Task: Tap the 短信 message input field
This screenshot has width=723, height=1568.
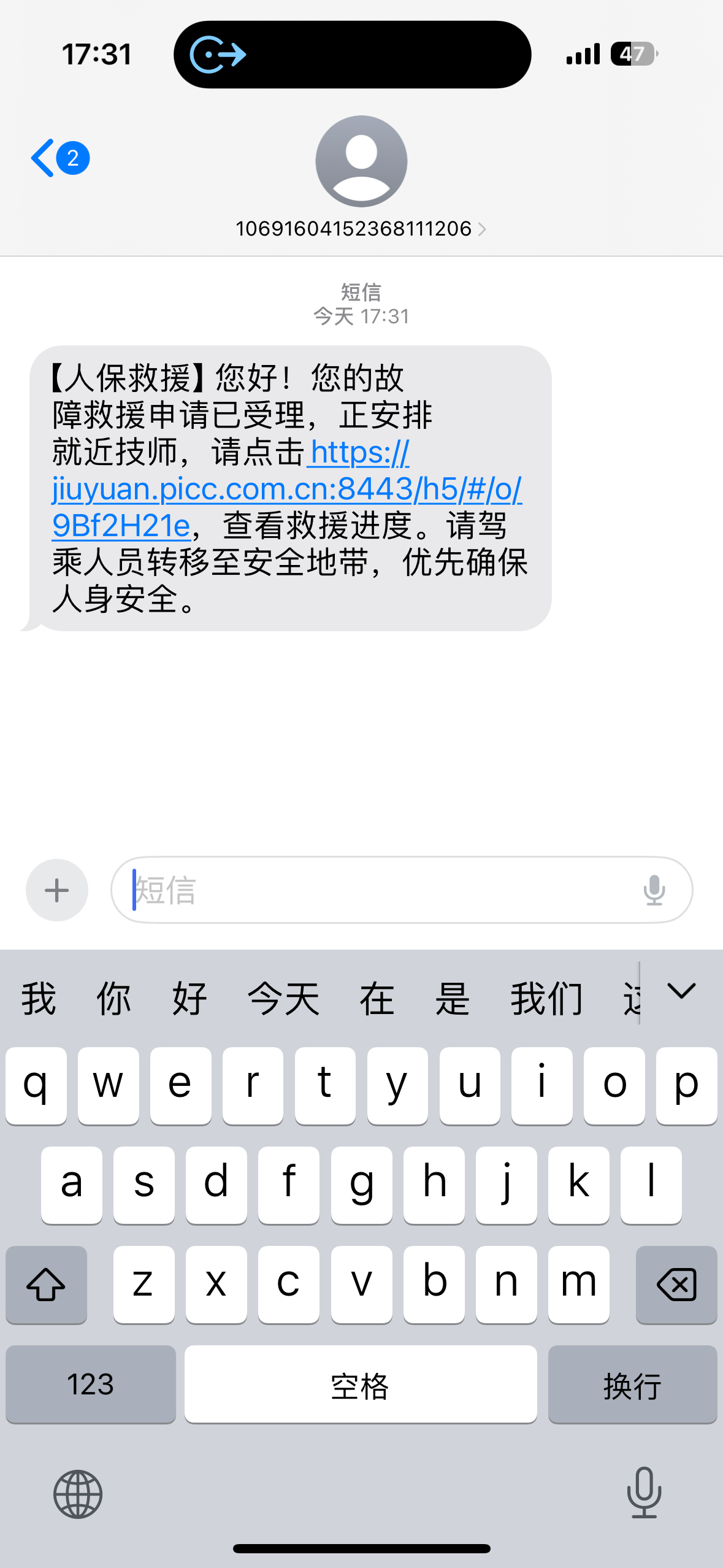Action: pos(368,890)
